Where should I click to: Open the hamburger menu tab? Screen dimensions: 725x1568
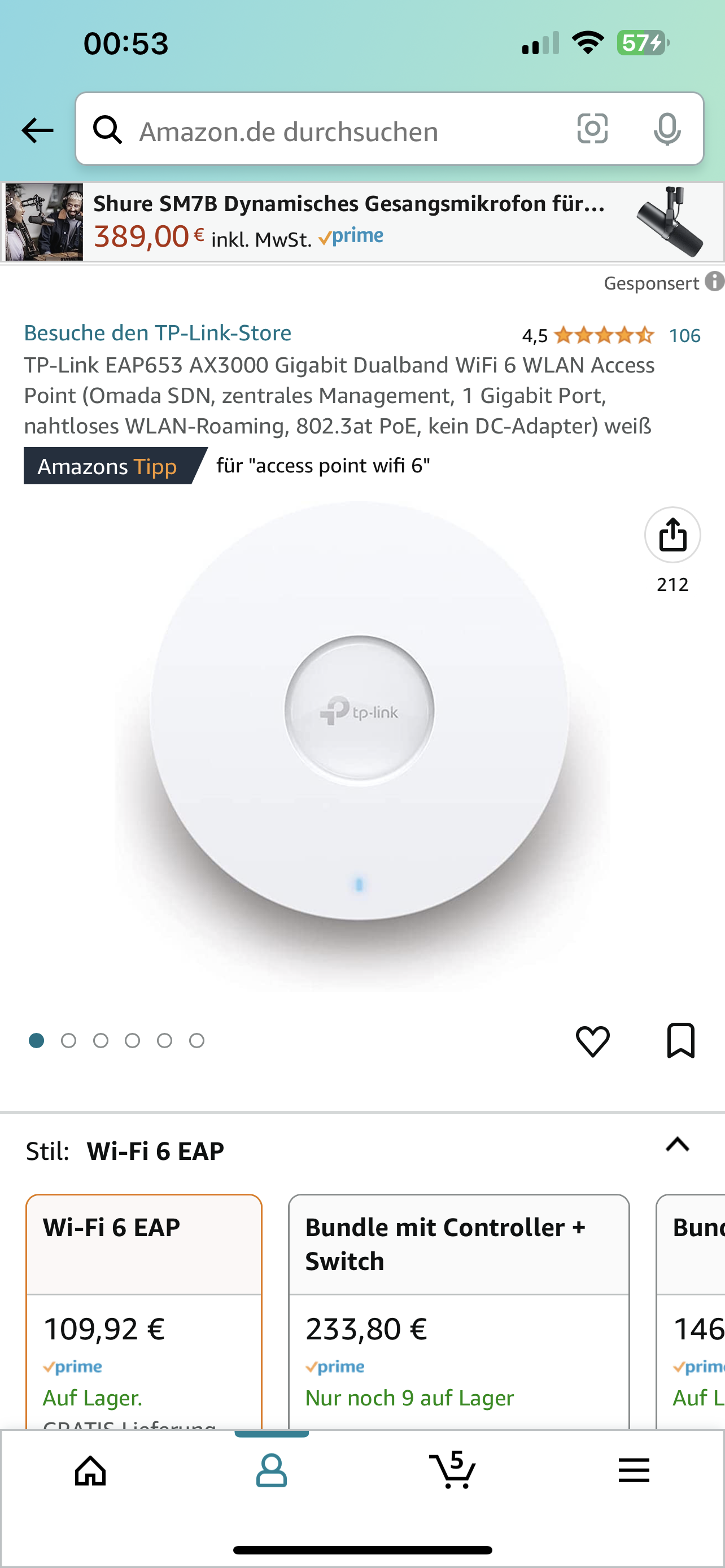[x=634, y=1471]
